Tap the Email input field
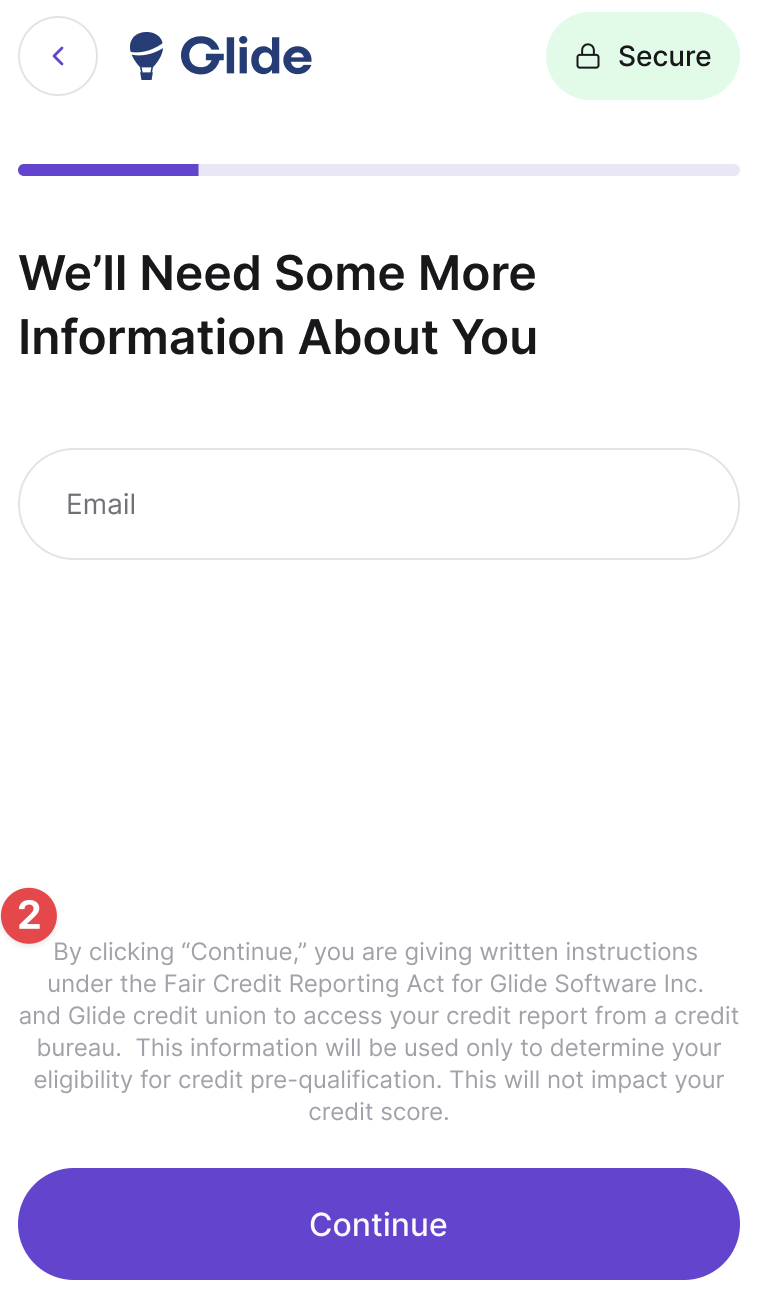The width and height of the screenshot is (762, 1310). pos(378,504)
